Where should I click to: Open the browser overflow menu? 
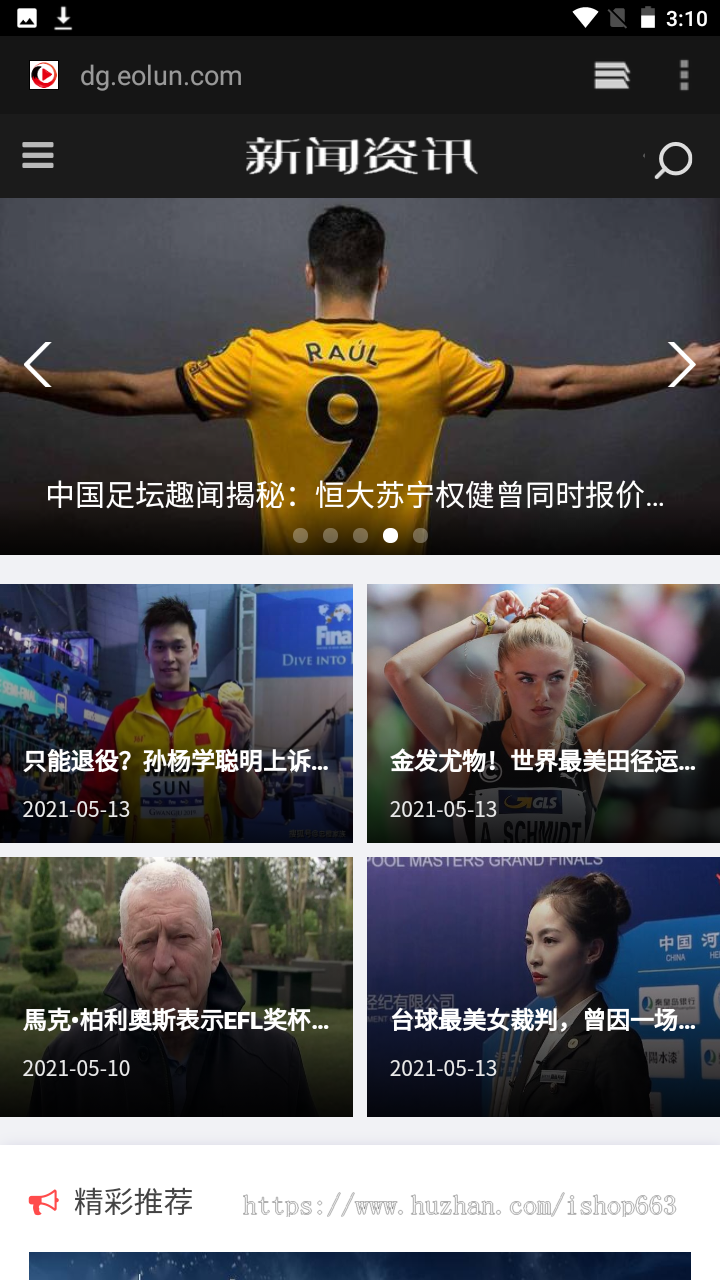[x=684, y=76]
